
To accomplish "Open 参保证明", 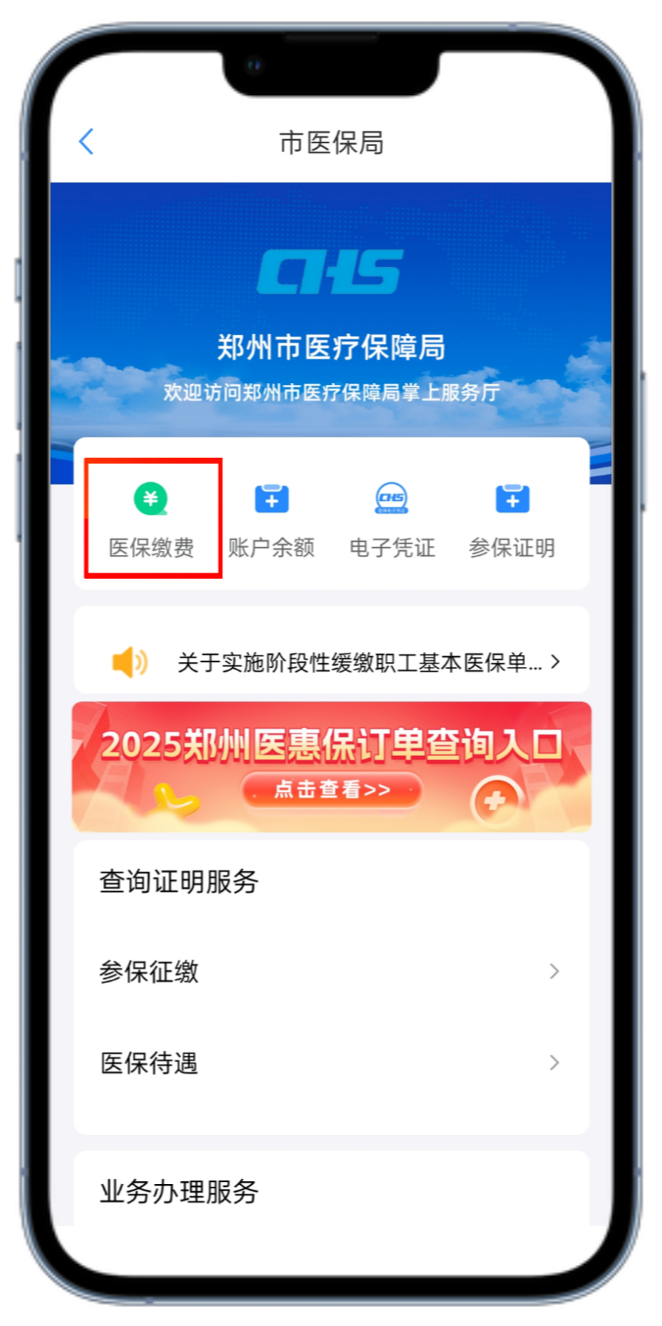I will (x=512, y=518).
